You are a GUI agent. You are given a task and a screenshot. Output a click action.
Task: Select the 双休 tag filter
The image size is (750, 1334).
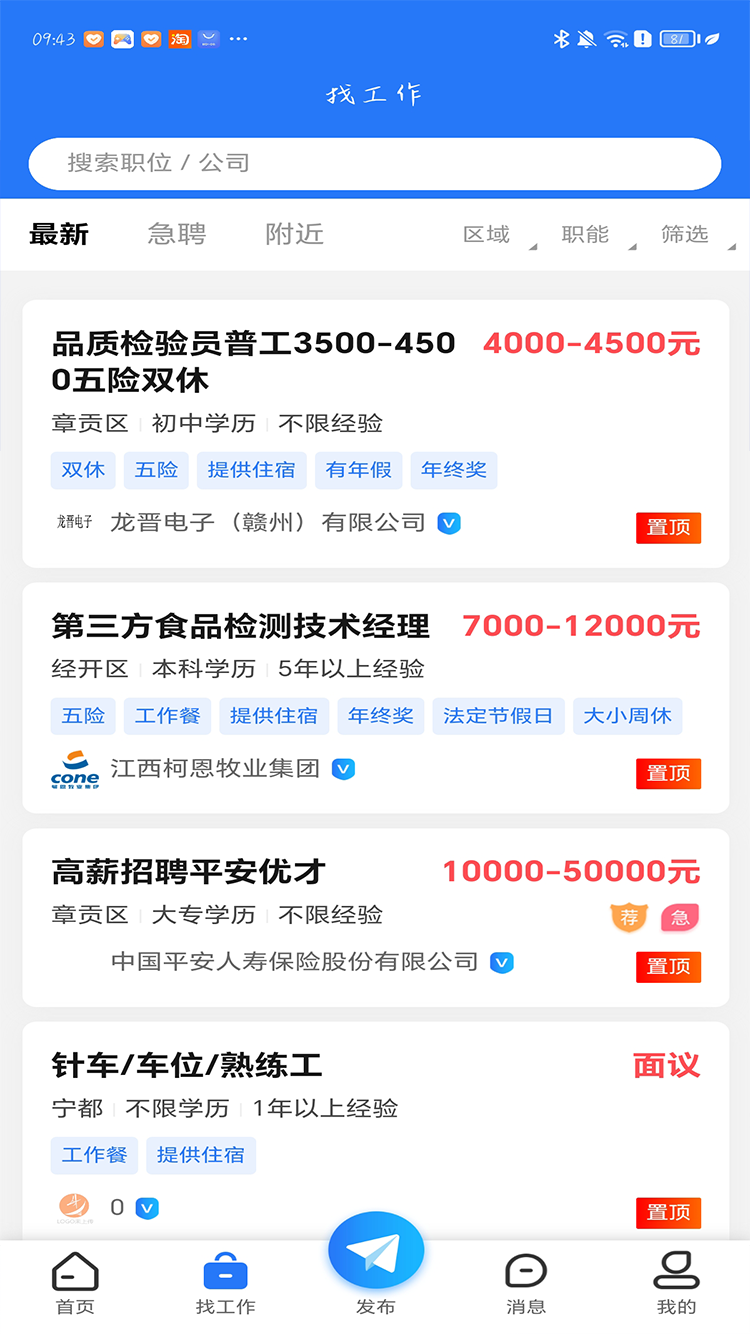point(83,470)
